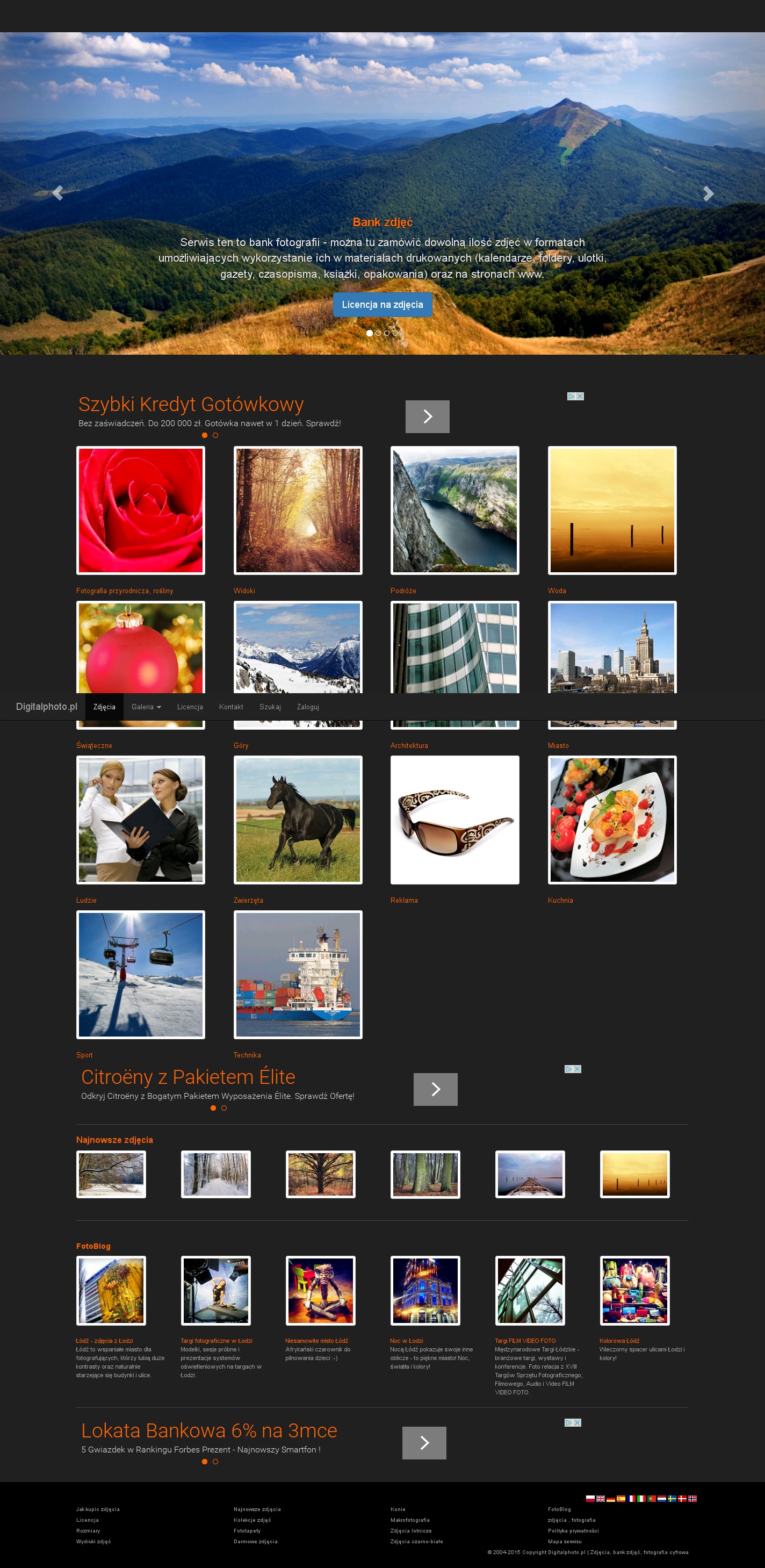This screenshot has width=765, height=1568.
Task: Go to the next carousel slide
Action: (708, 193)
